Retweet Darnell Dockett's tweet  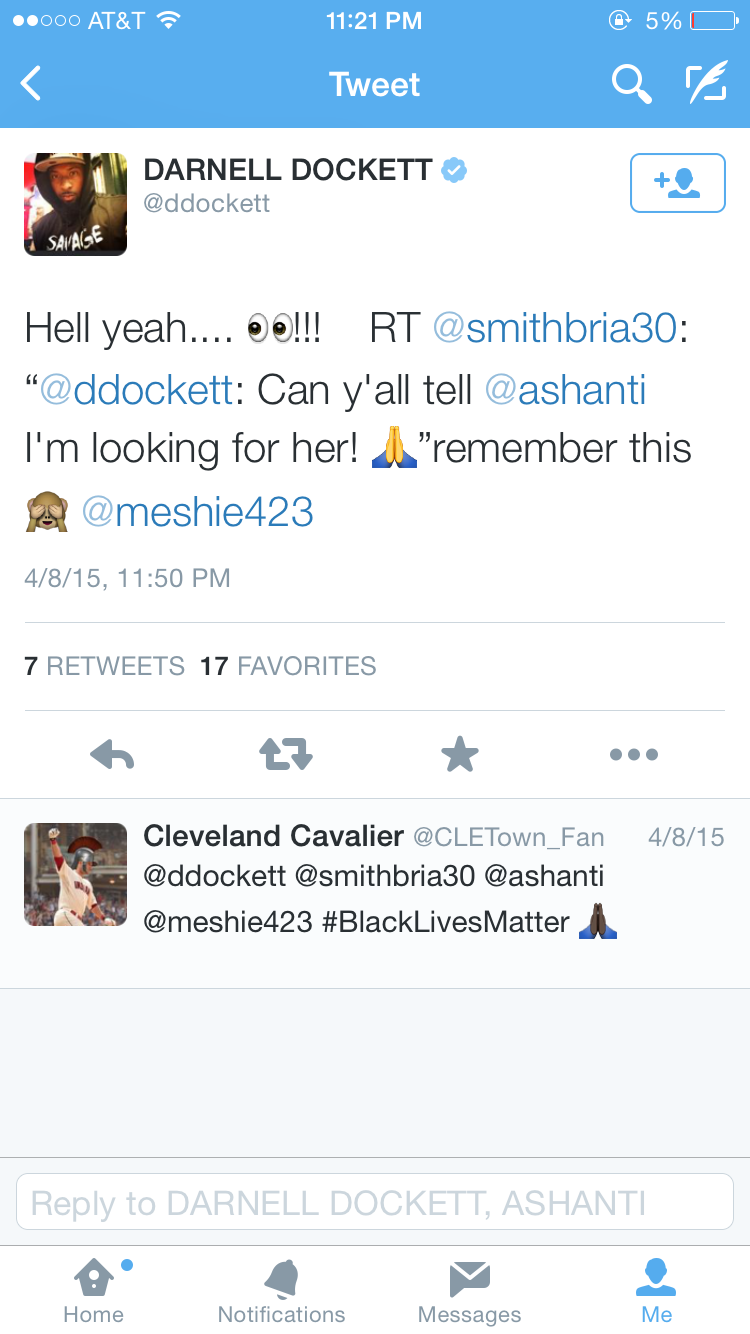287,755
